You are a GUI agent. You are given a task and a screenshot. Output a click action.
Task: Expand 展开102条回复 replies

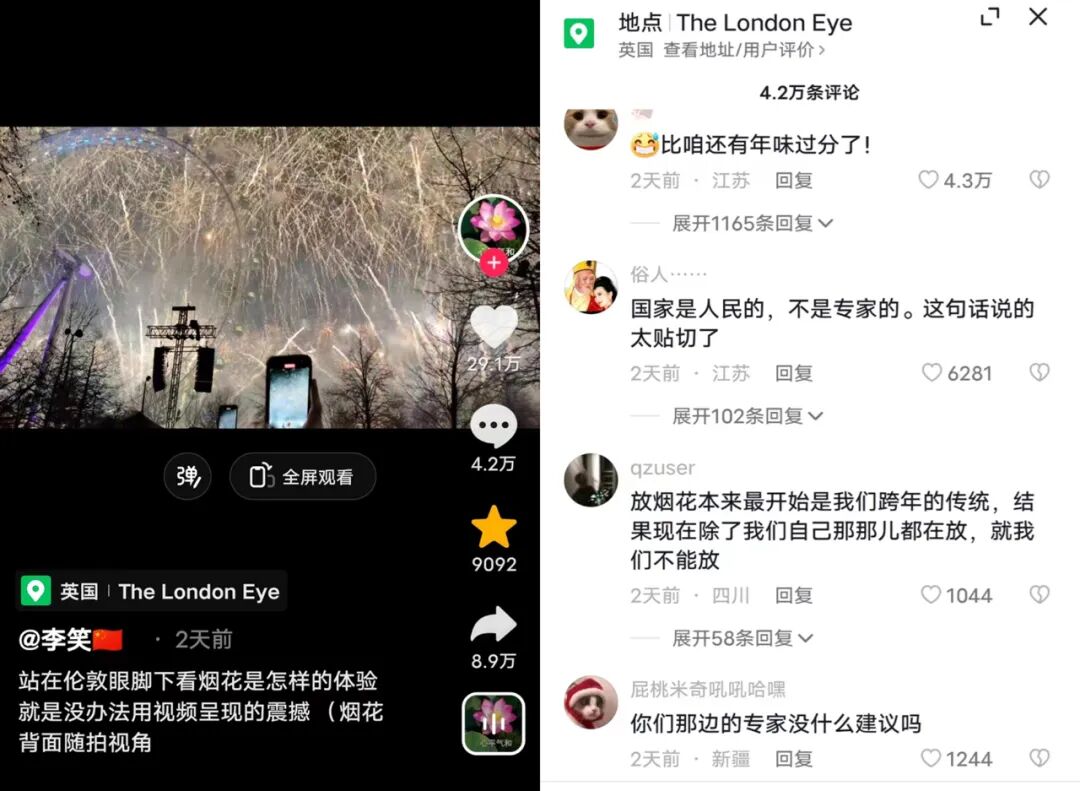click(x=747, y=415)
